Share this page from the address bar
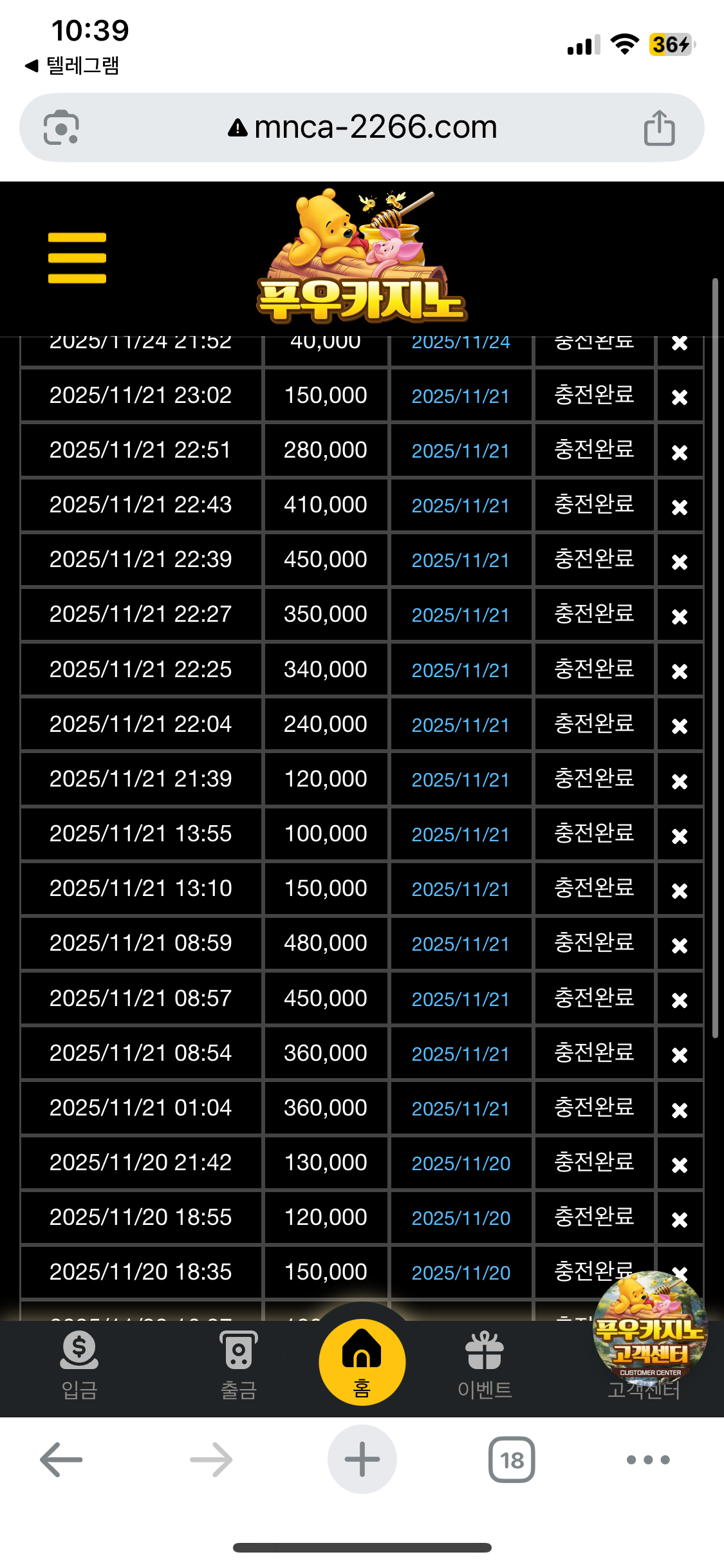 click(659, 127)
